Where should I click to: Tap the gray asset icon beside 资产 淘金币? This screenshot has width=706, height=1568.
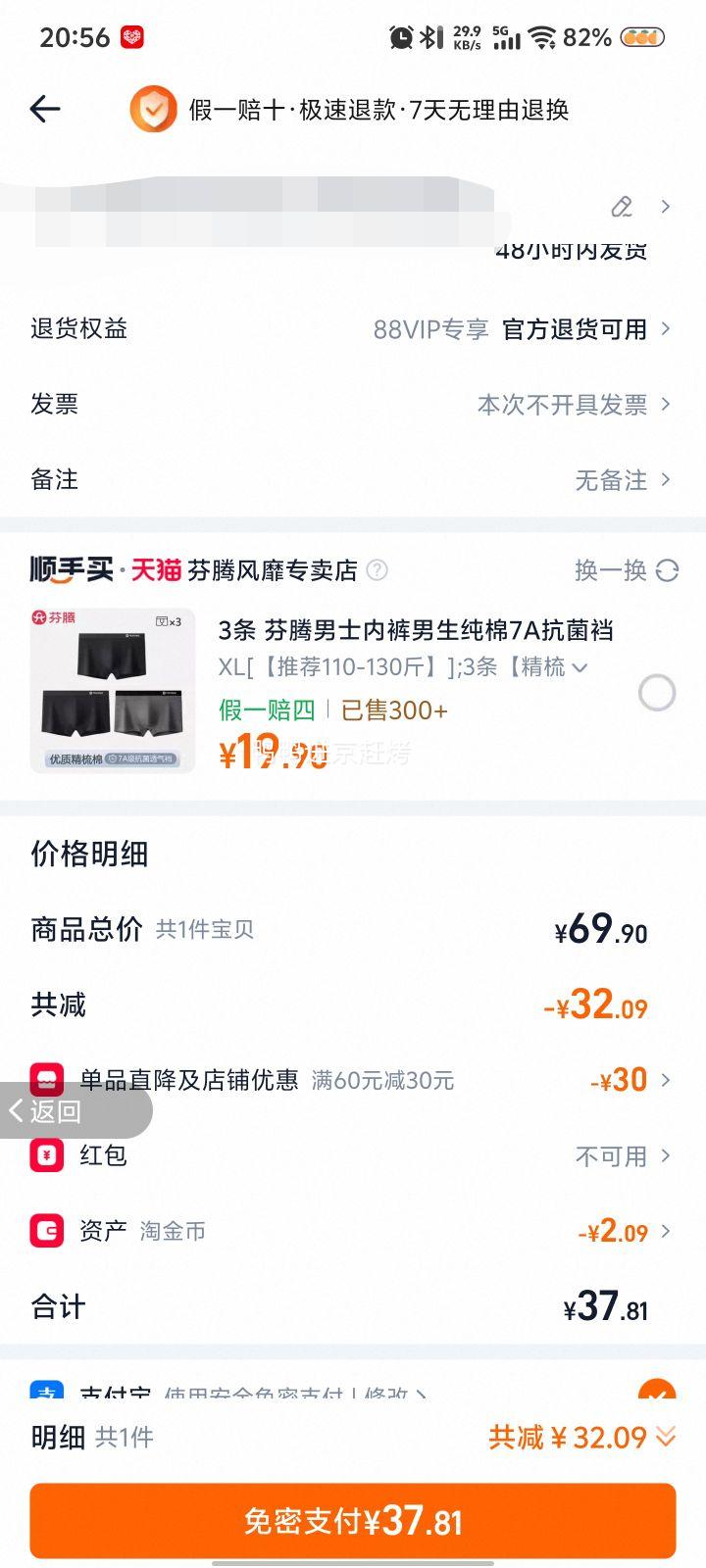[45, 1231]
